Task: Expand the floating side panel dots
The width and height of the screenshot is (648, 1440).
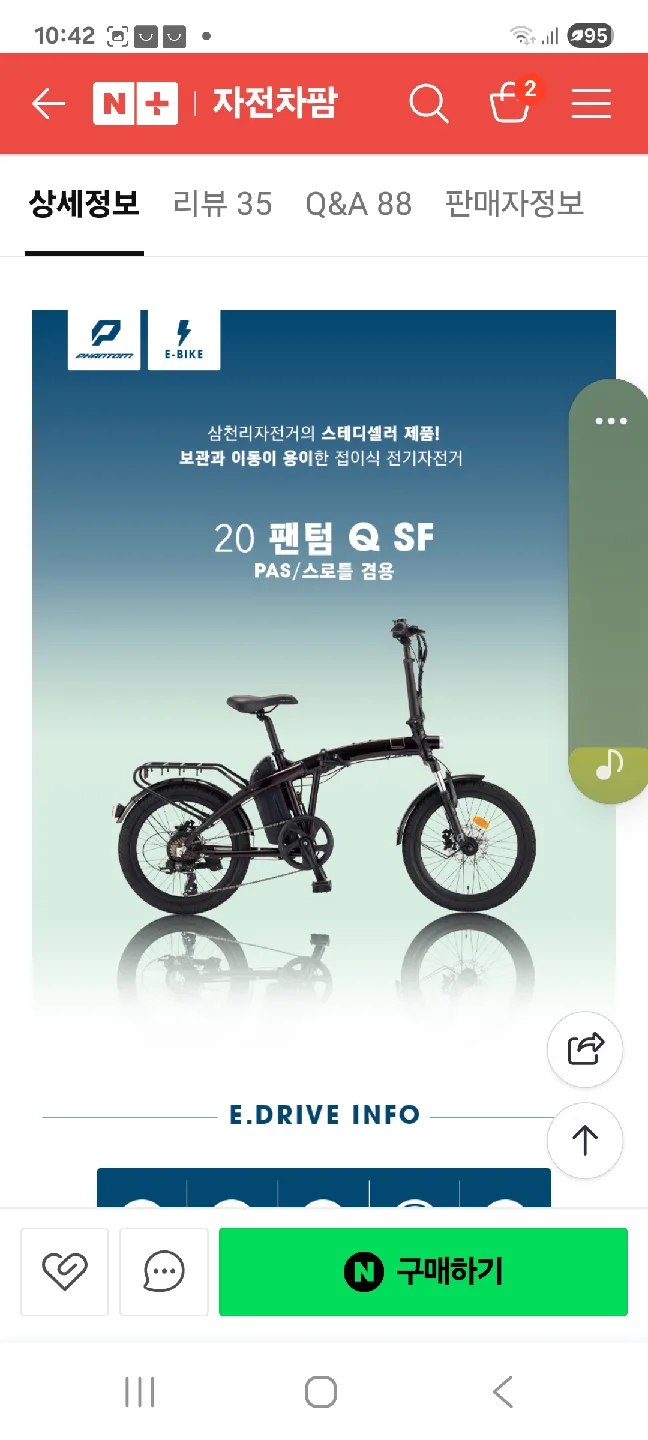Action: pyautogui.click(x=610, y=421)
